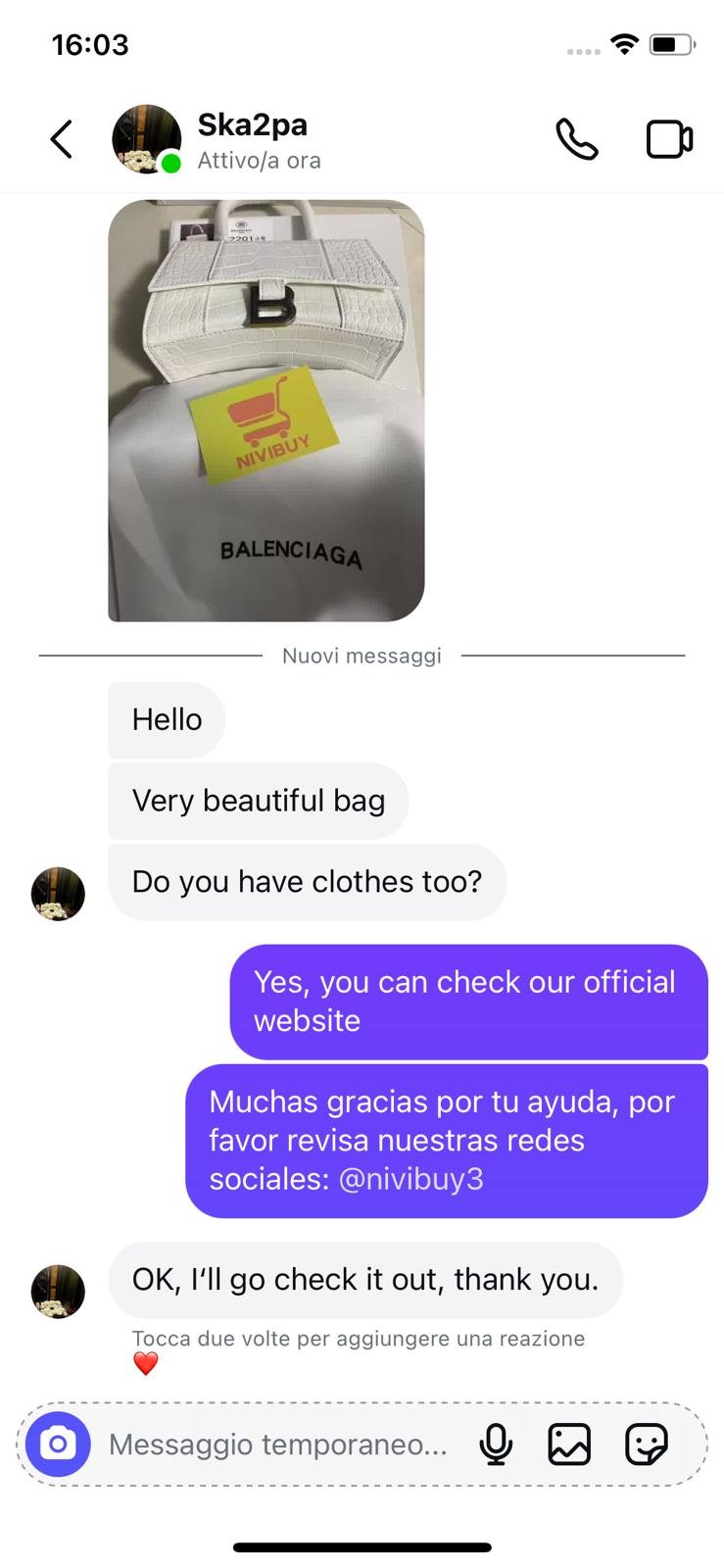This screenshot has width=724, height=1568.
Task: Open Ska2pa's profile from the header
Action: pyautogui.click(x=252, y=139)
